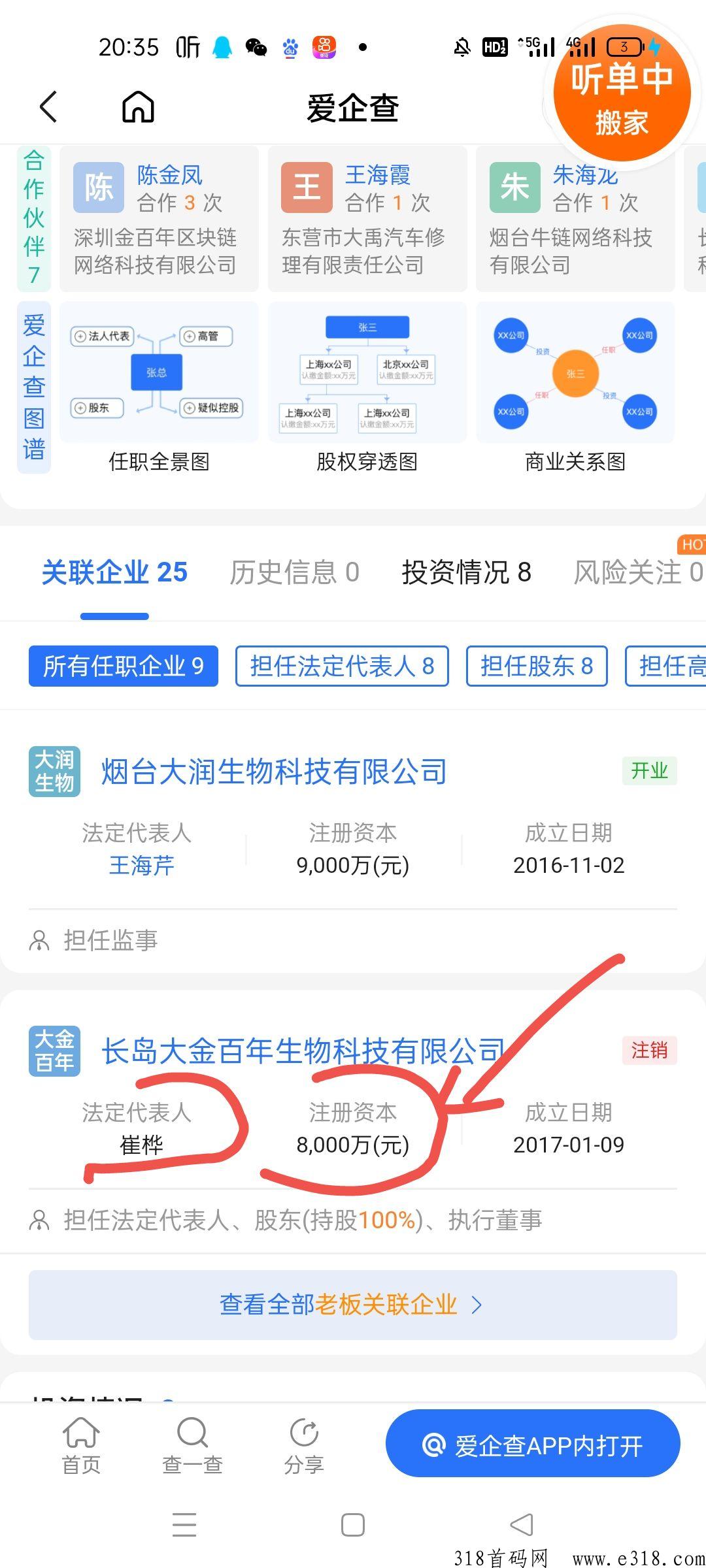This screenshot has height=1568, width=706.
Task: Switch to 投资情况 tab
Action: [466, 573]
